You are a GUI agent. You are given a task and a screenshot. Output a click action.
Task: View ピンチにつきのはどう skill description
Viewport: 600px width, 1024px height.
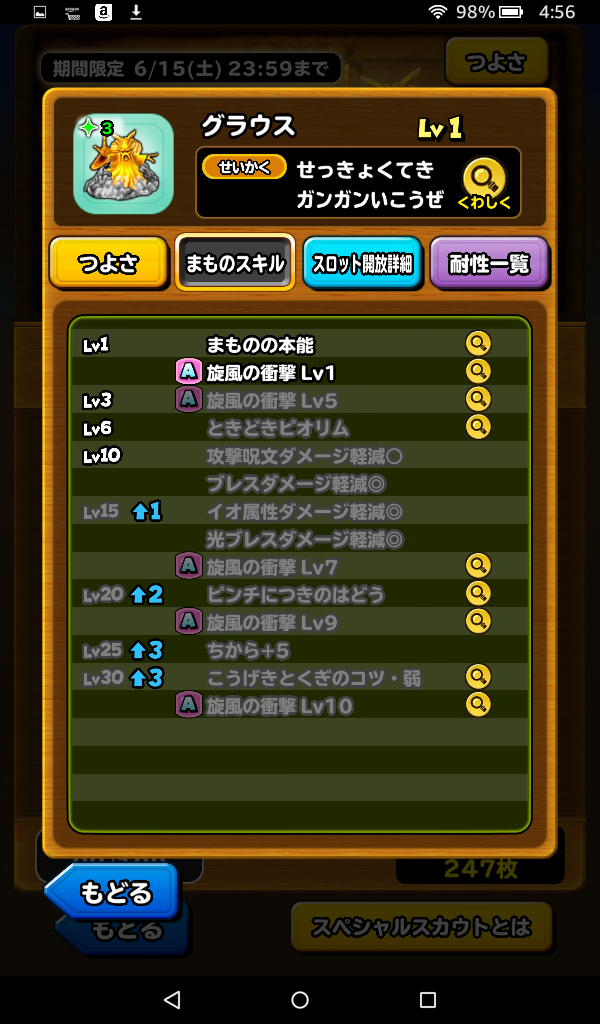478,594
